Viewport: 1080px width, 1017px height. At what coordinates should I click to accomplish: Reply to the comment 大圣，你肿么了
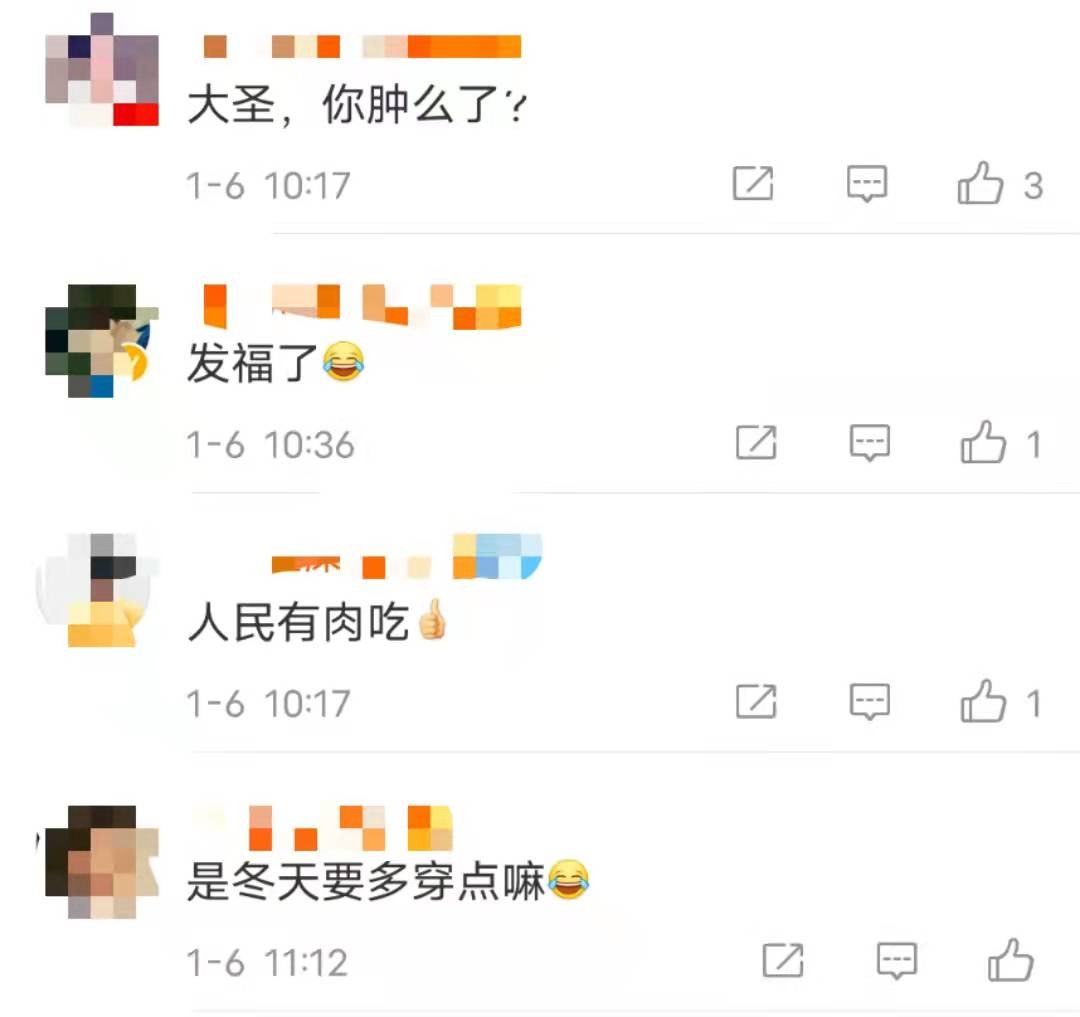[867, 185]
